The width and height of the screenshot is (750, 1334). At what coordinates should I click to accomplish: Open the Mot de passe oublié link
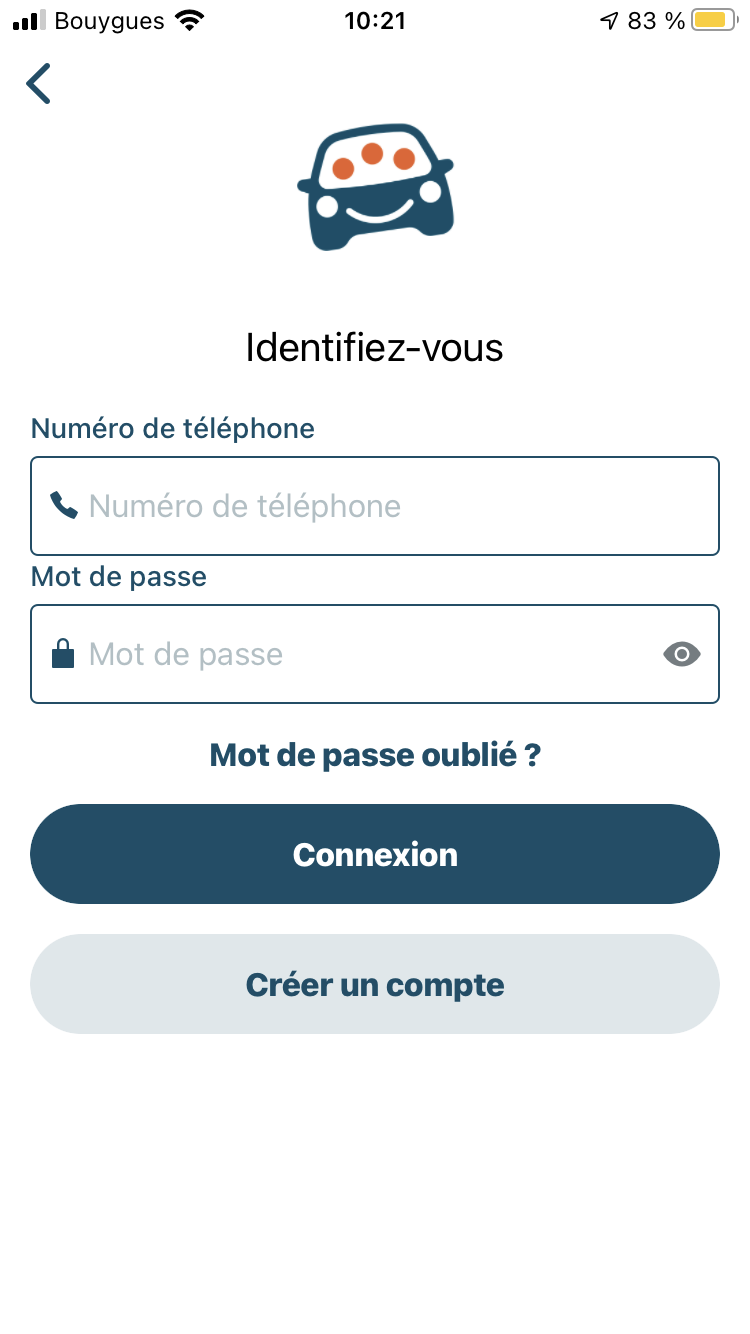point(375,755)
